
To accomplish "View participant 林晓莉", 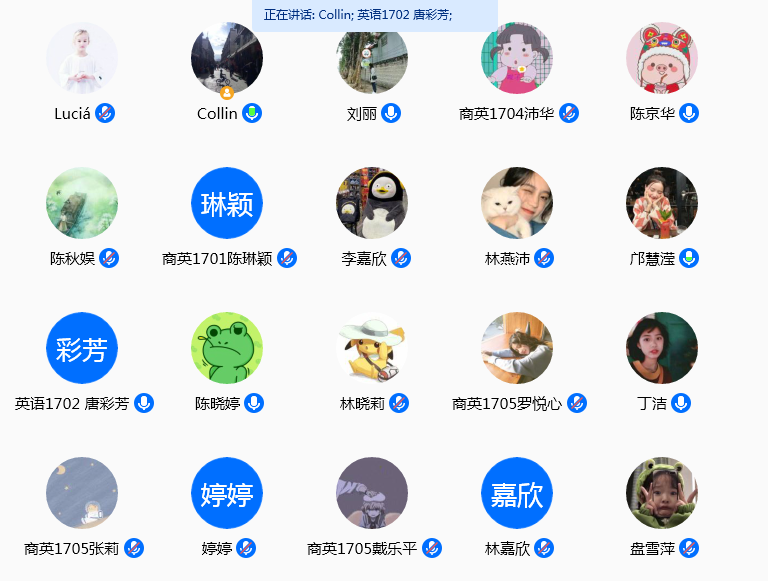I will coord(372,348).
